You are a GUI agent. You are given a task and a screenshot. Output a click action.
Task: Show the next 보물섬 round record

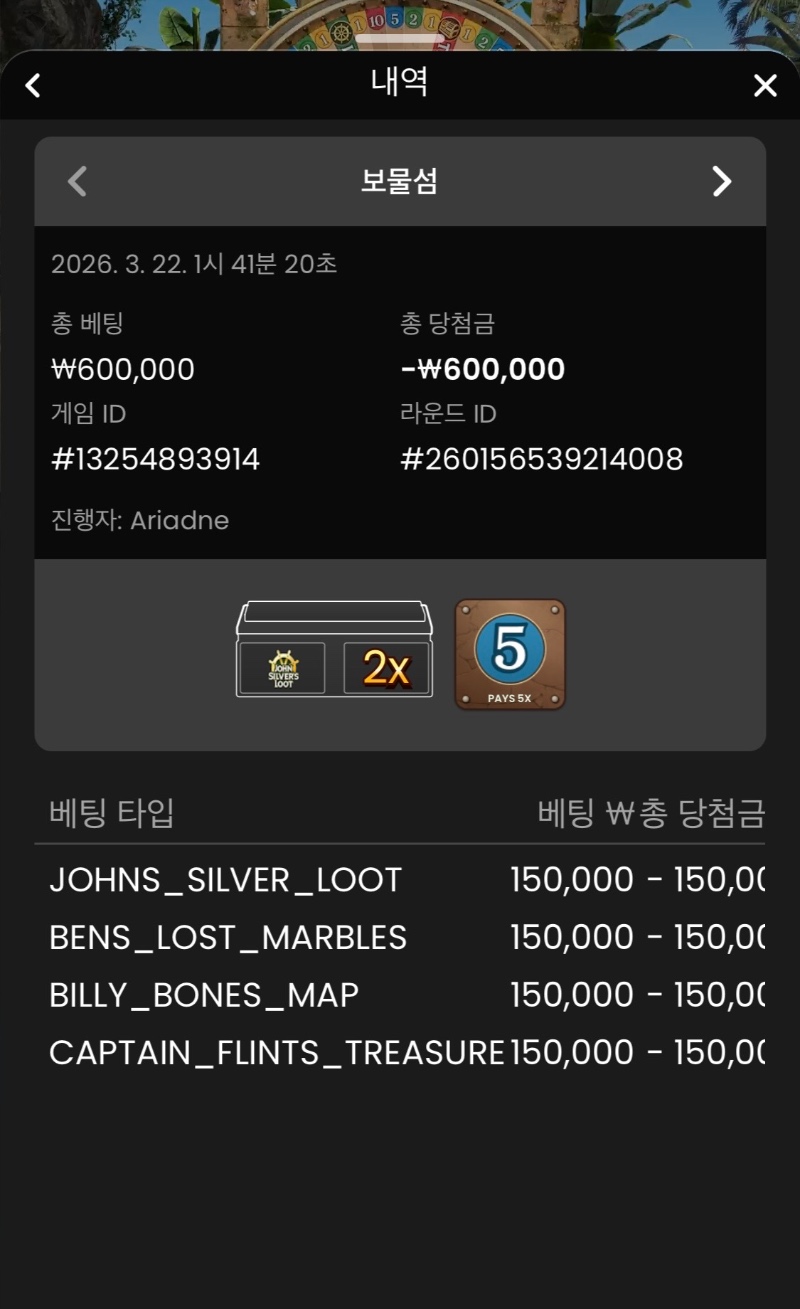coord(721,181)
